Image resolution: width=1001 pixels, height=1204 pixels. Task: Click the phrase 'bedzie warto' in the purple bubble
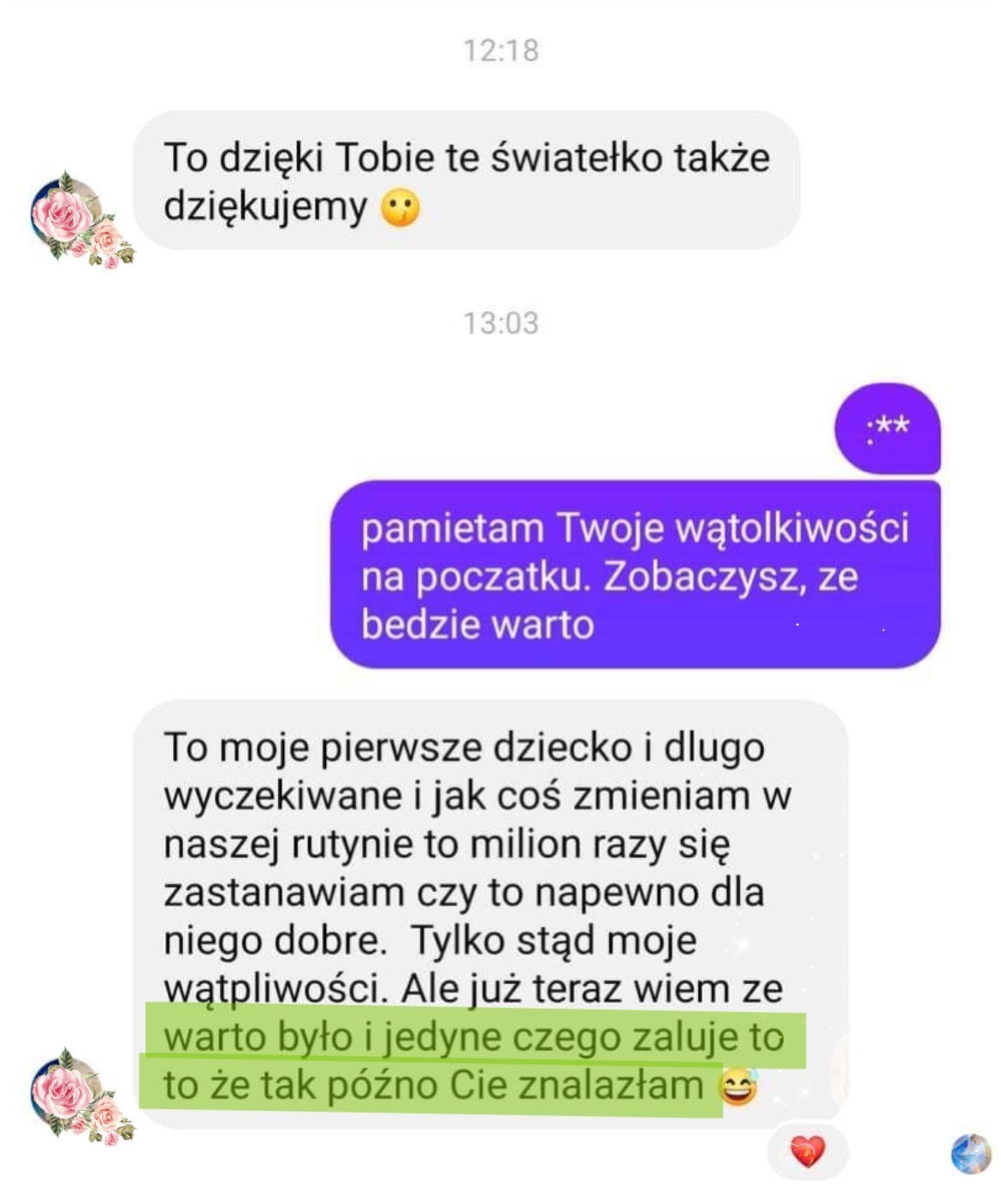click(x=477, y=624)
